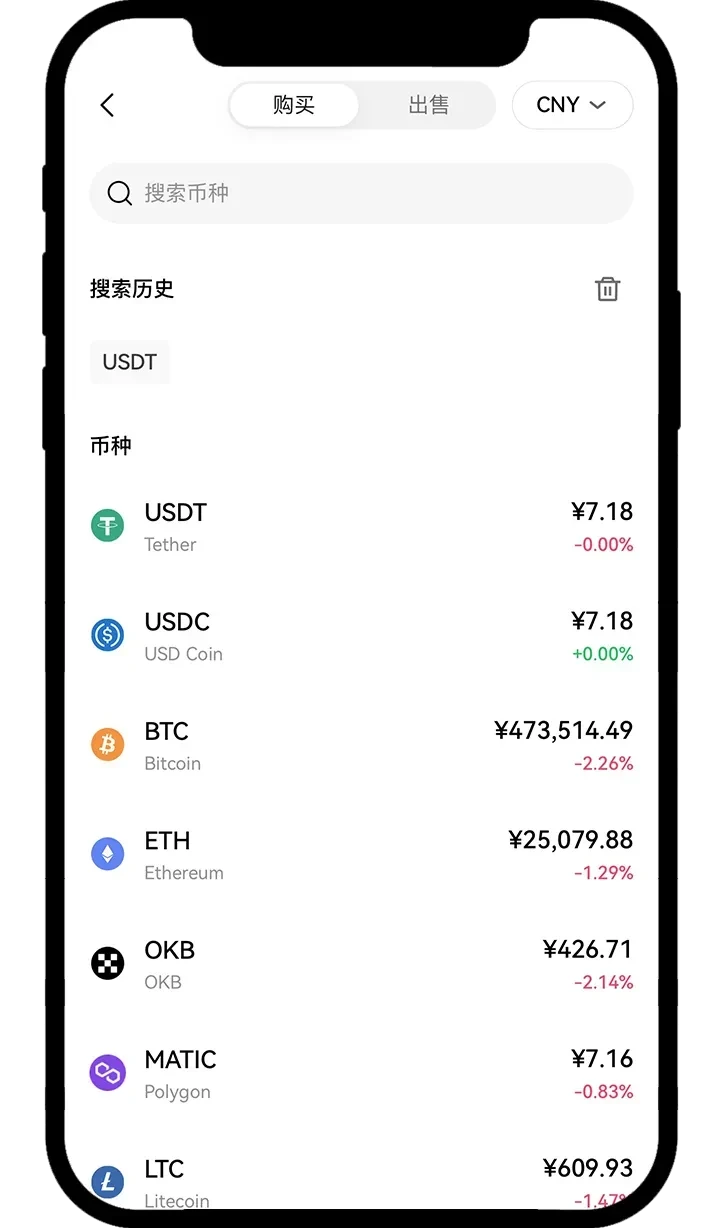Select the Bitcoin BTC coin icon
This screenshot has width=723, height=1228.
click(x=107, y=744)
